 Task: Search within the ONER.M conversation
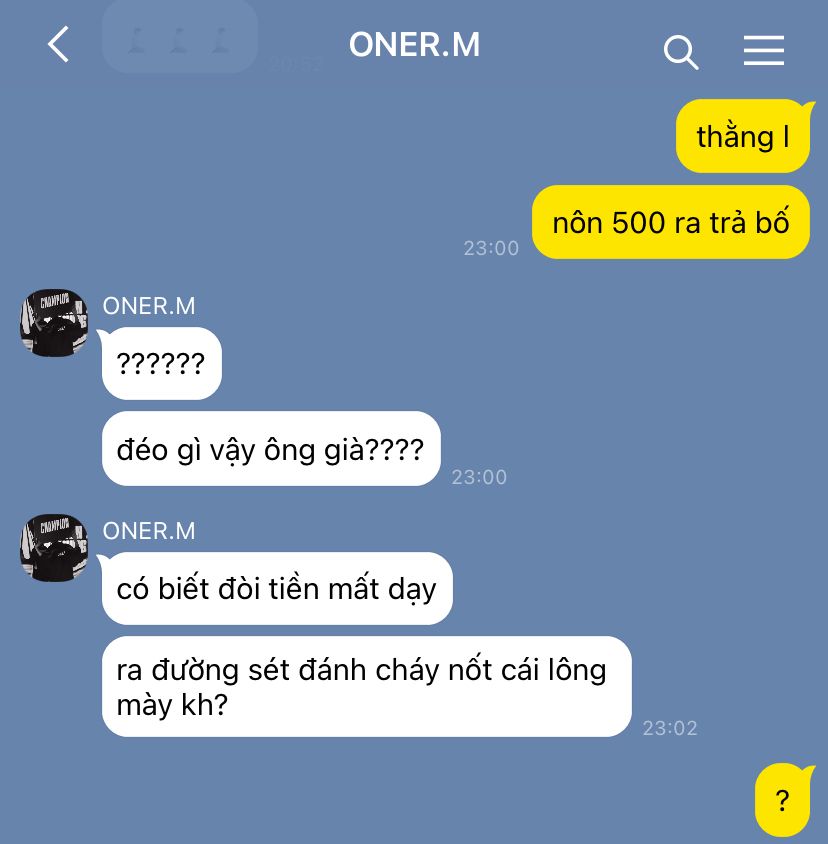pyautogui.click(x=681, y=51)
